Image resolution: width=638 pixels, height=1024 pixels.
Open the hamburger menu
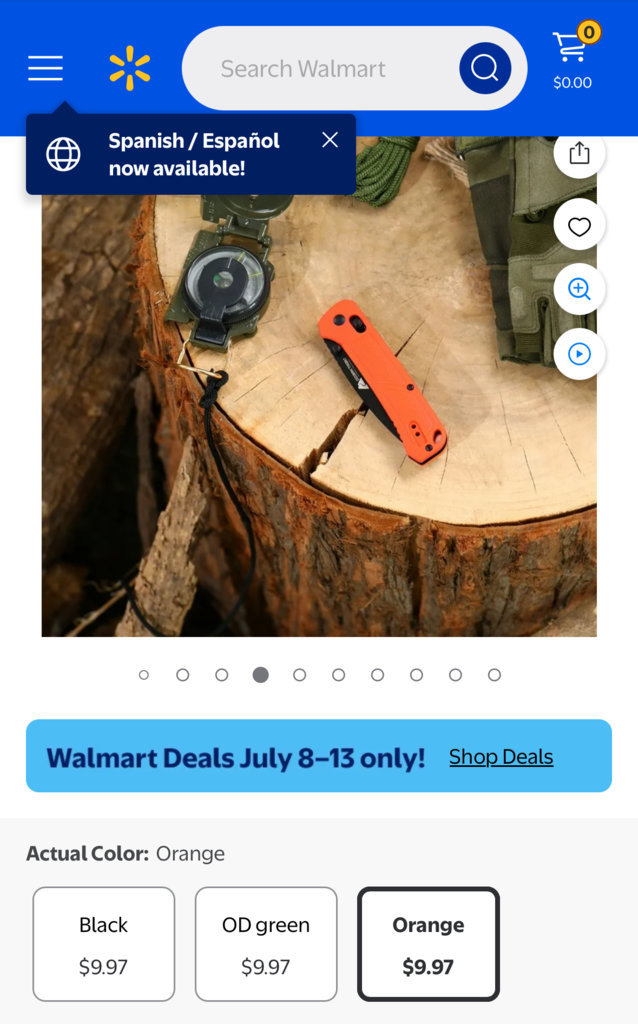click(x=45, y=68)
